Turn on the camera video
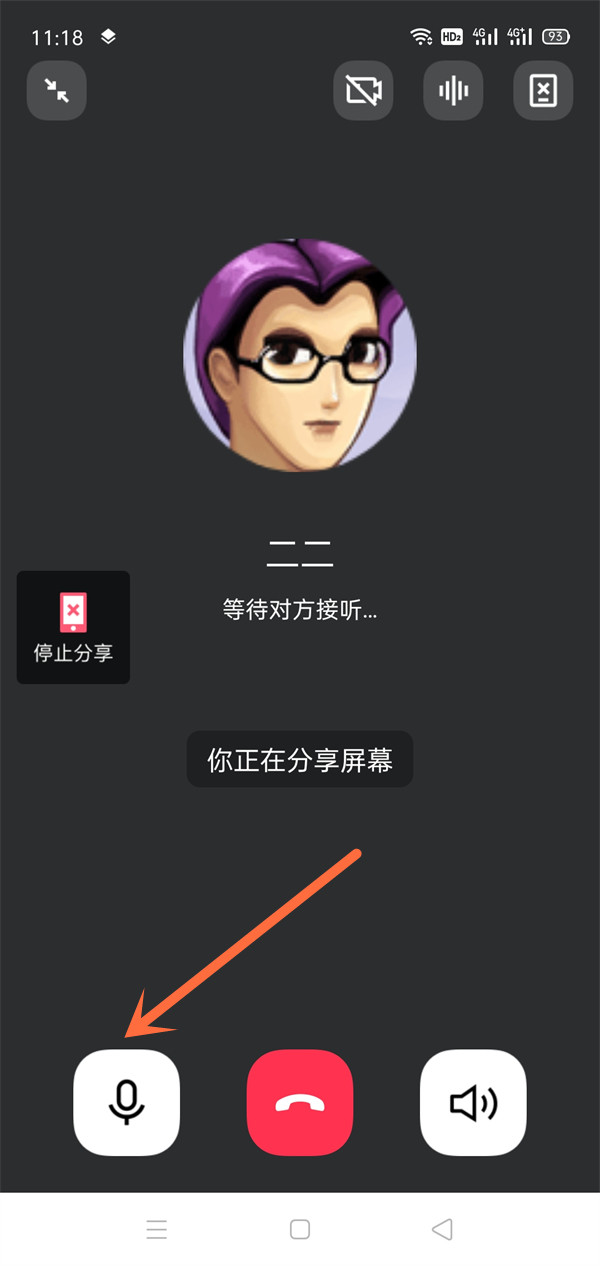This screenshot has width=600, height=1266. (363, 91)
